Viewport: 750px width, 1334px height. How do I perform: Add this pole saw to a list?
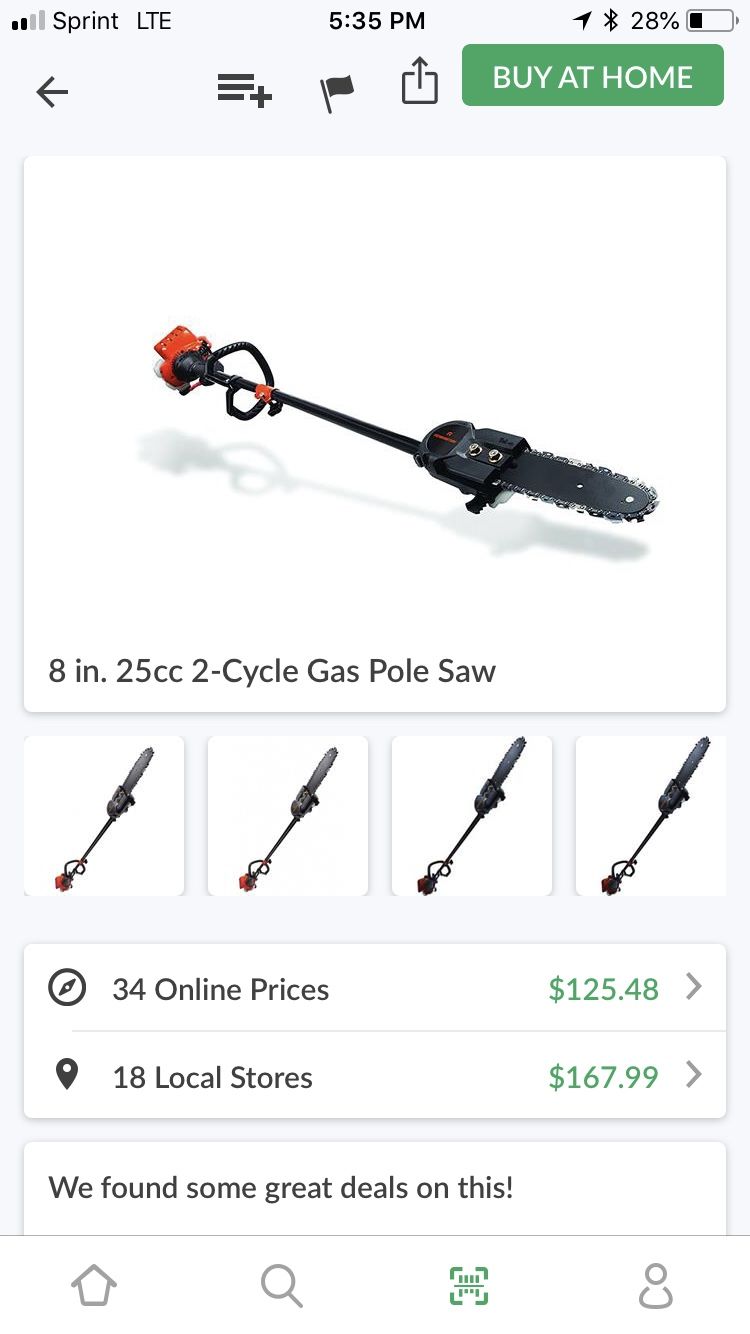tap(243, 90)
